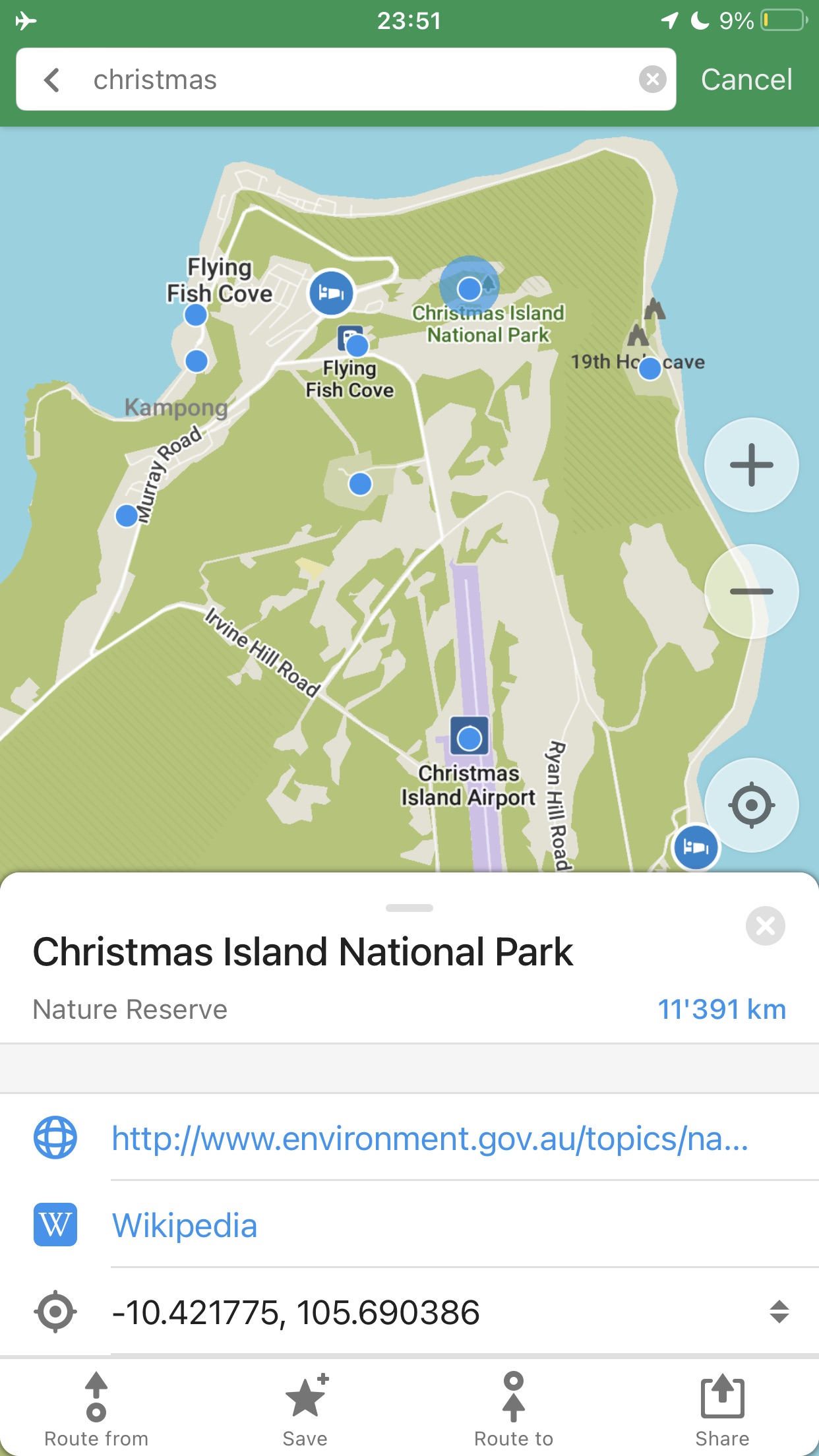Expand the place details sheet handle
This screenshot has width=819, height=1456.
(x=409, y=908)
